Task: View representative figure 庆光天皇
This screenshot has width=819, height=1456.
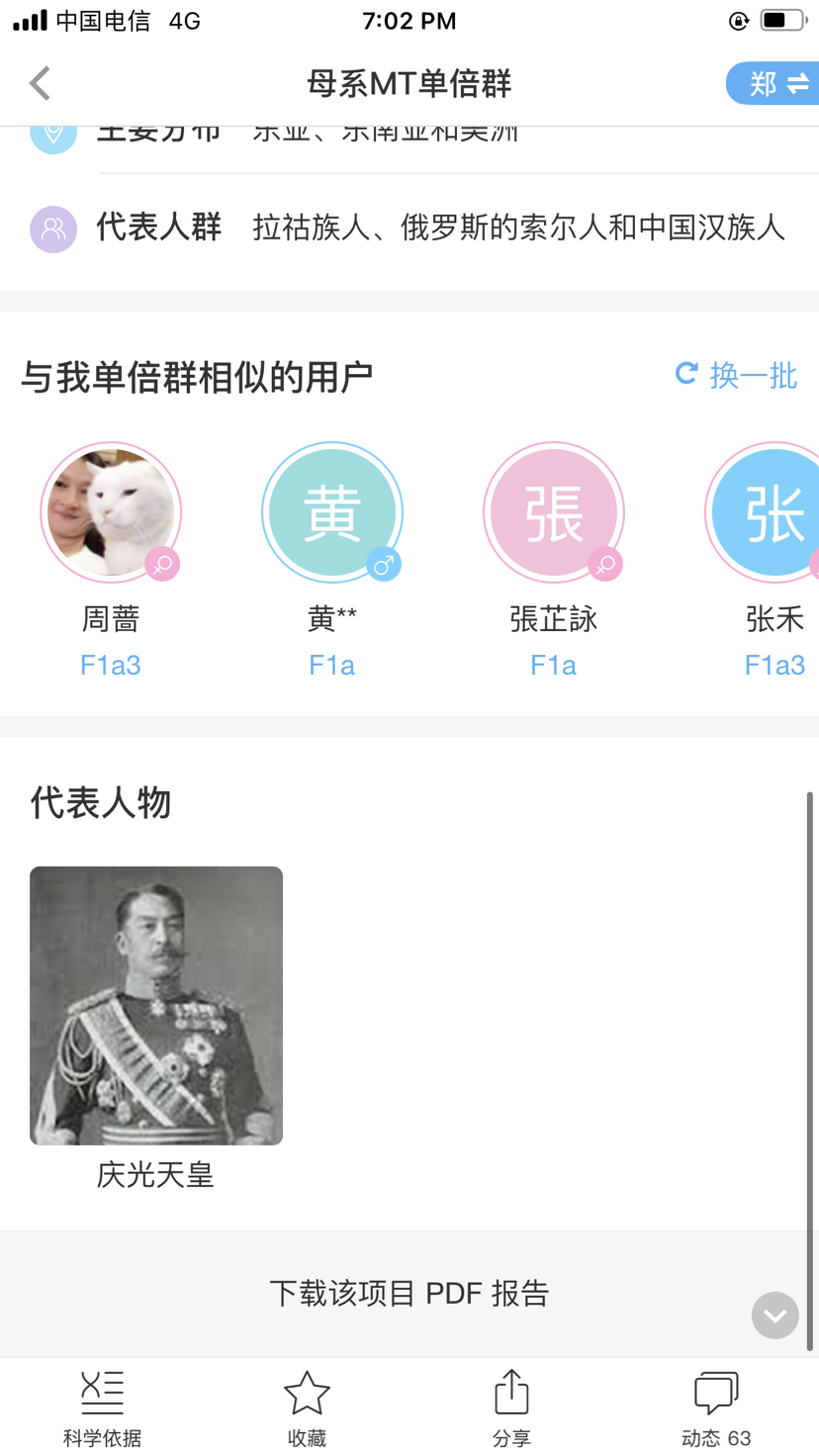Action: tap(156, 1006)
